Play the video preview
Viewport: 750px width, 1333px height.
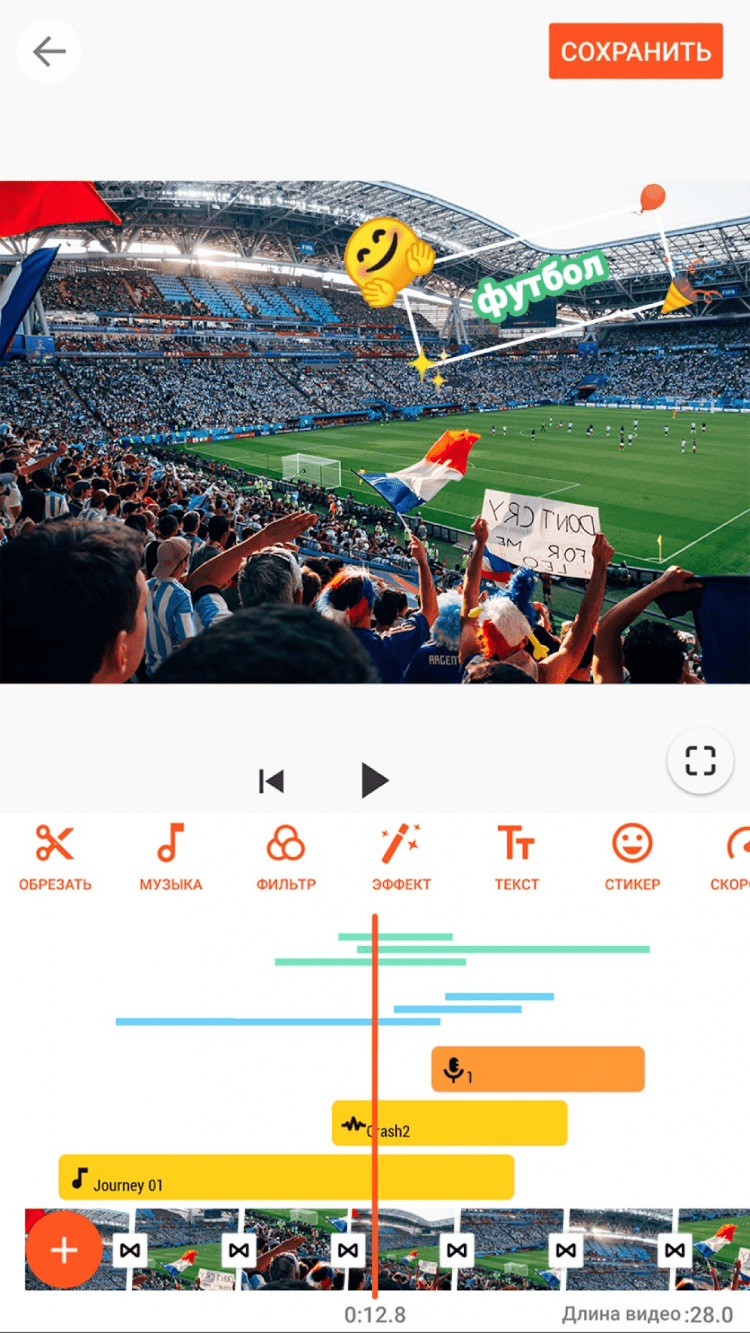click(x=374, y=780)
